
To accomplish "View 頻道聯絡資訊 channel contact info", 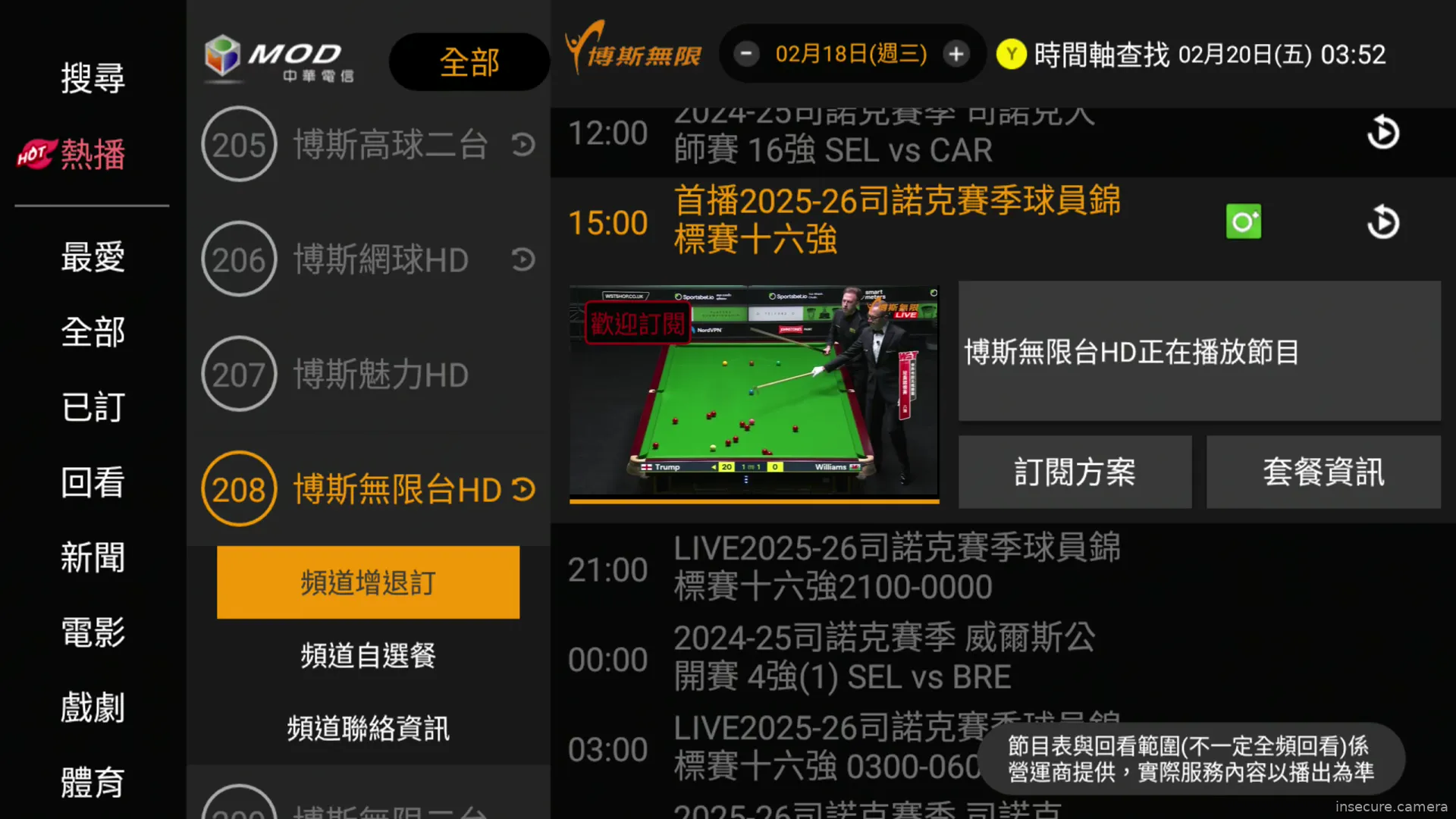I will [x=368, y=729].
